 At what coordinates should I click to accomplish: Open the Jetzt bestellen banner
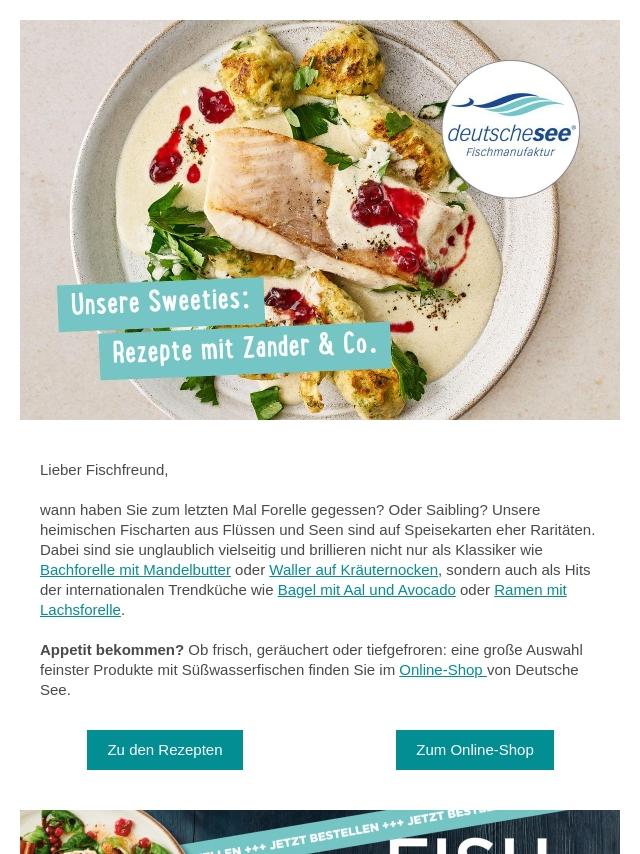tap(320, 832)
